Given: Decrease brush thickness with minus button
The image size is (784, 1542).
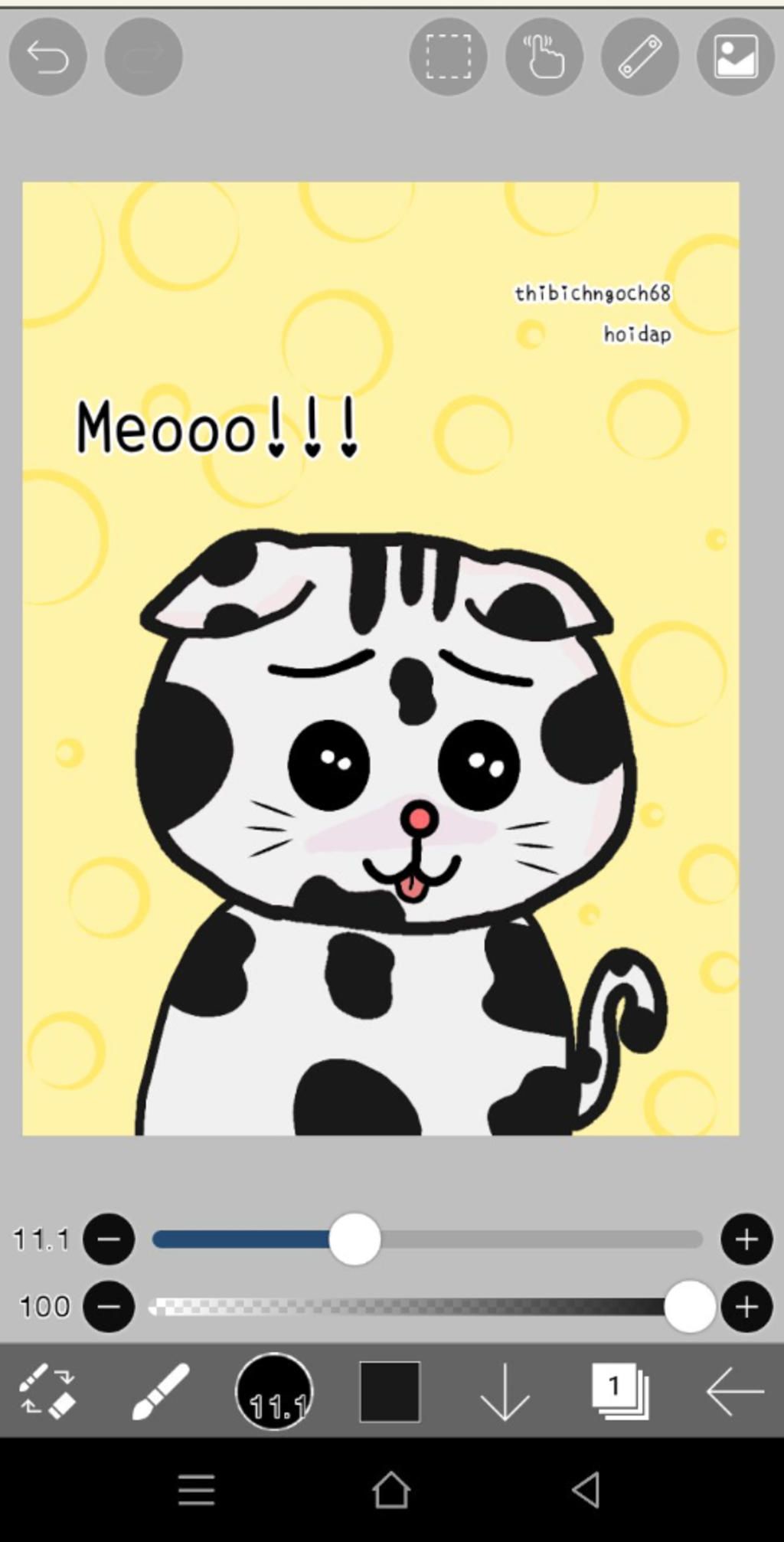Looking at the screenshot, I should pyautogui.click(x=109, y=1239).
